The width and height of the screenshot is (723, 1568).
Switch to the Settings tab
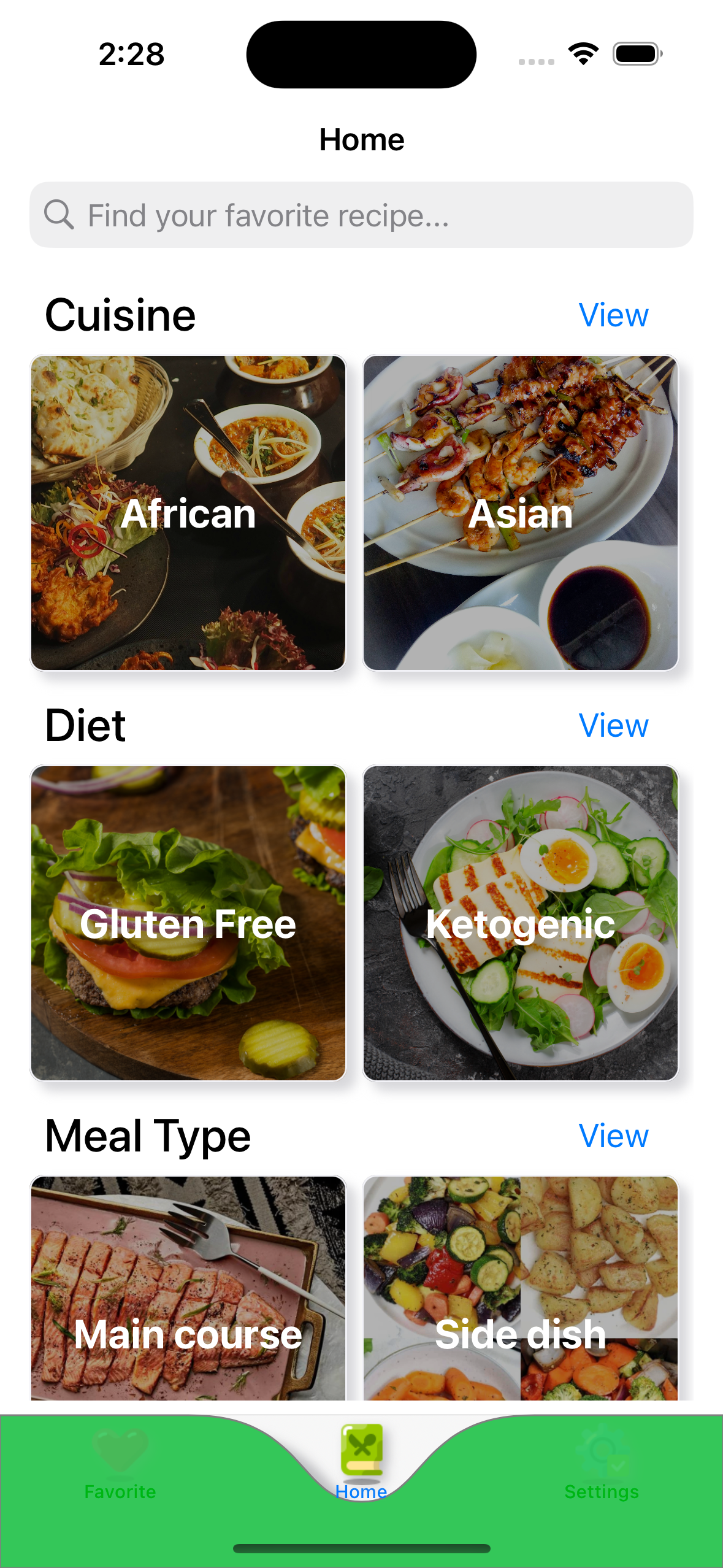click(602, 1465)
